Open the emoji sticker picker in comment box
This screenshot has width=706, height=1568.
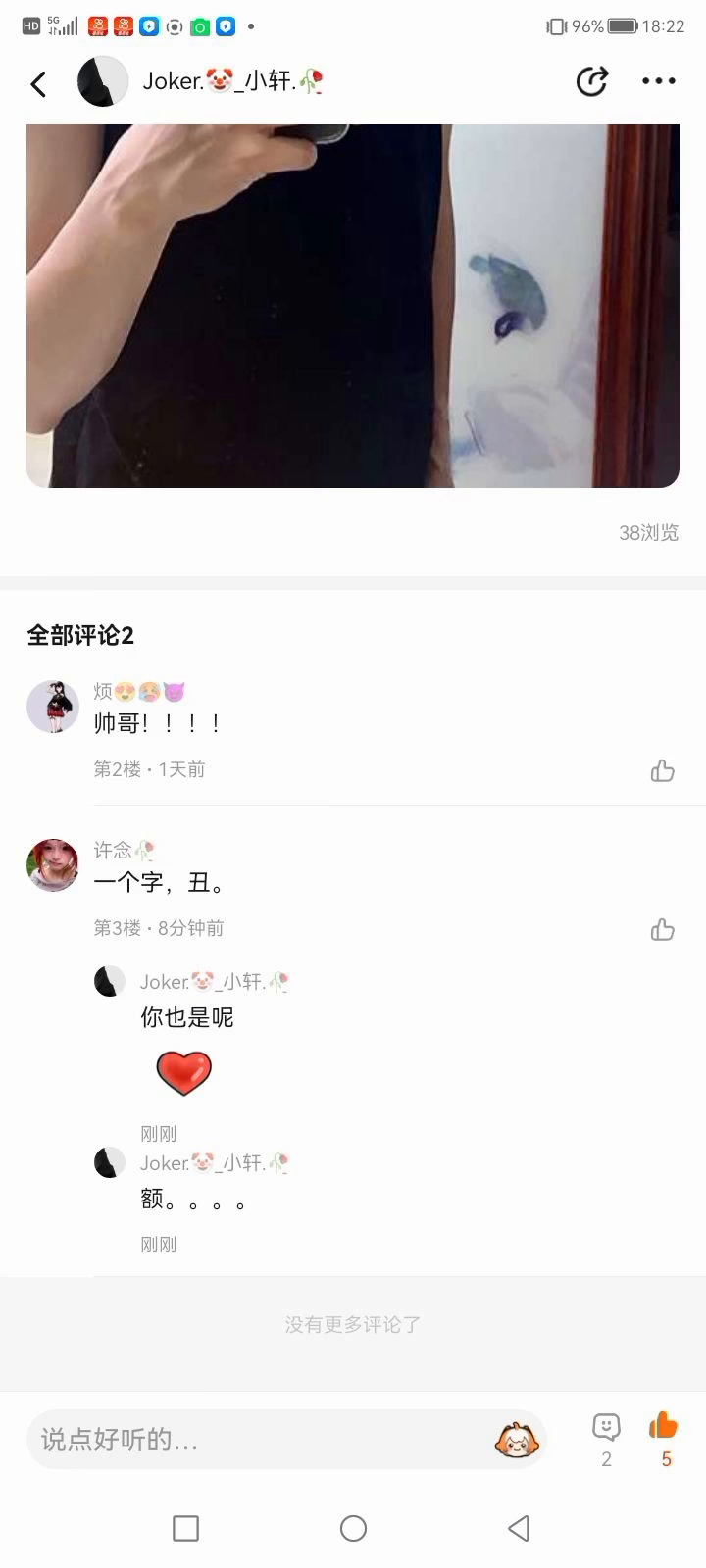coord(517,1440)
